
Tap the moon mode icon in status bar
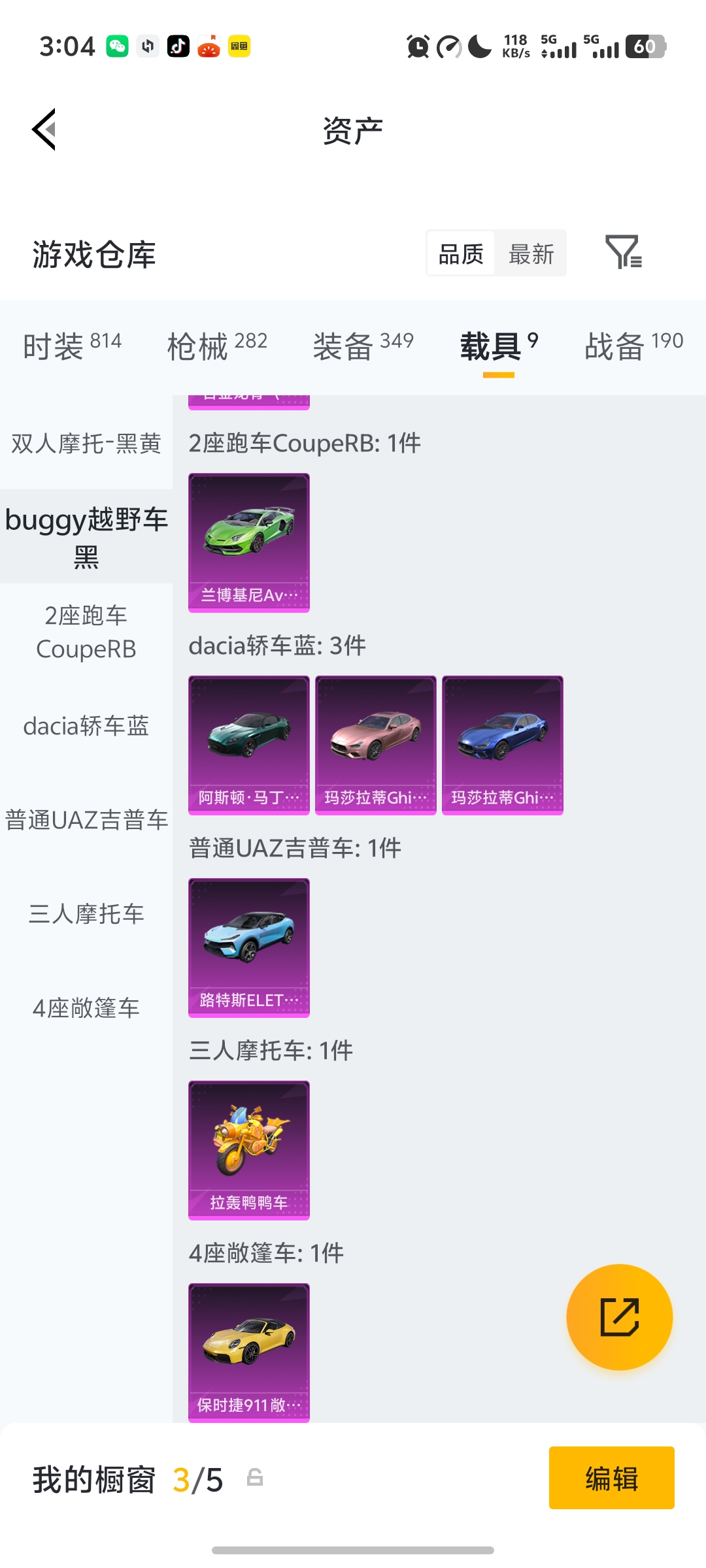478,46
